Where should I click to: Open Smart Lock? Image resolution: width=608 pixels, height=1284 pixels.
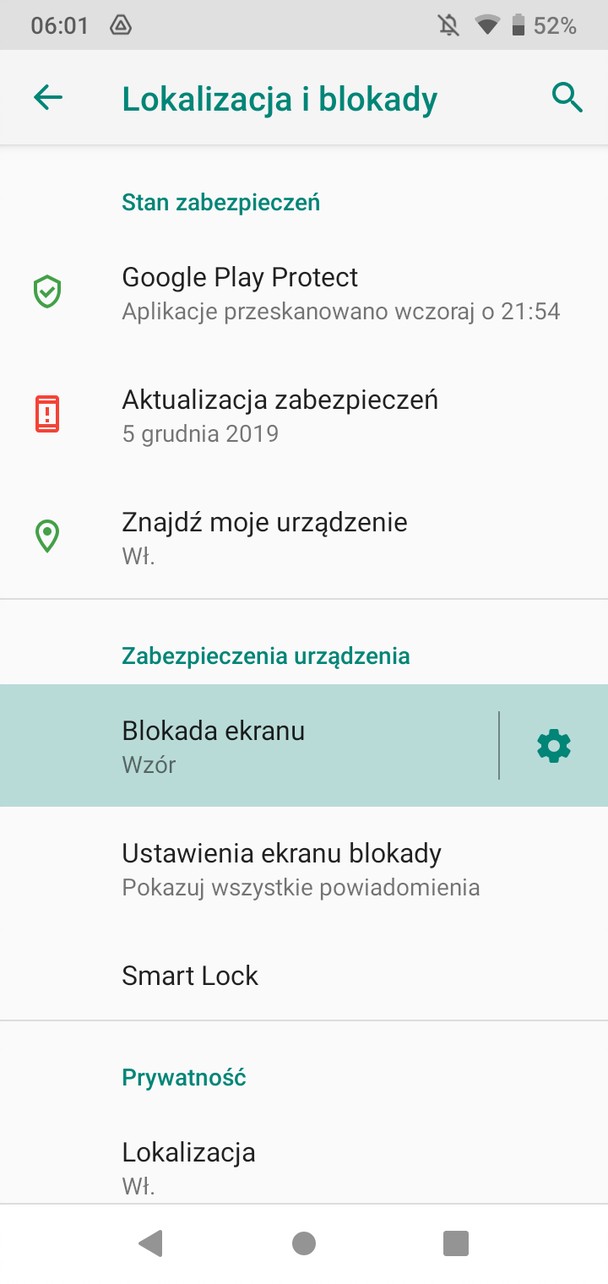[x=304, y=975]
